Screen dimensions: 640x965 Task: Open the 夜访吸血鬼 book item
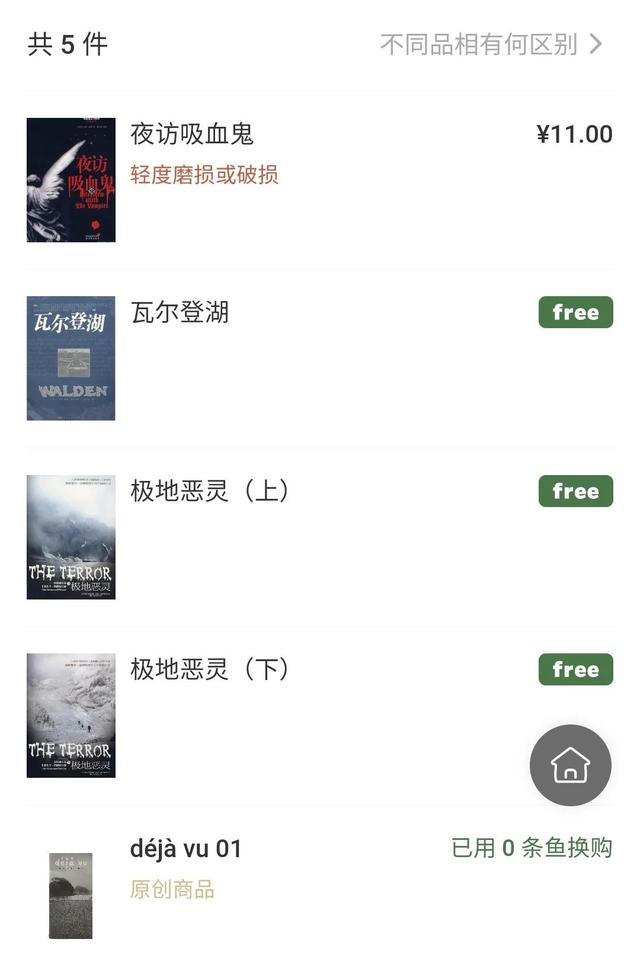[192, 134]
